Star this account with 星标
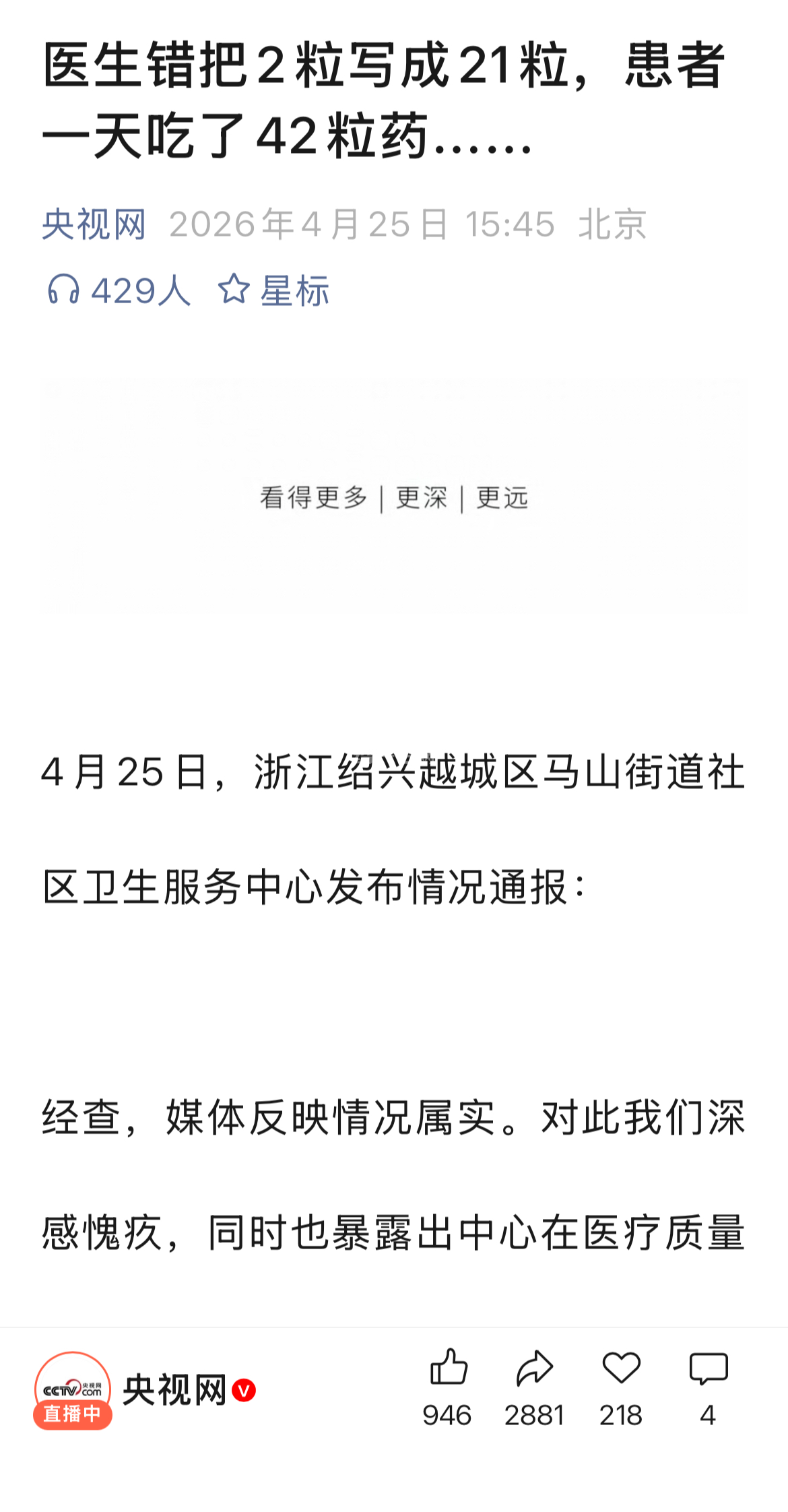The image size is (788, 1512). (274, 290)
